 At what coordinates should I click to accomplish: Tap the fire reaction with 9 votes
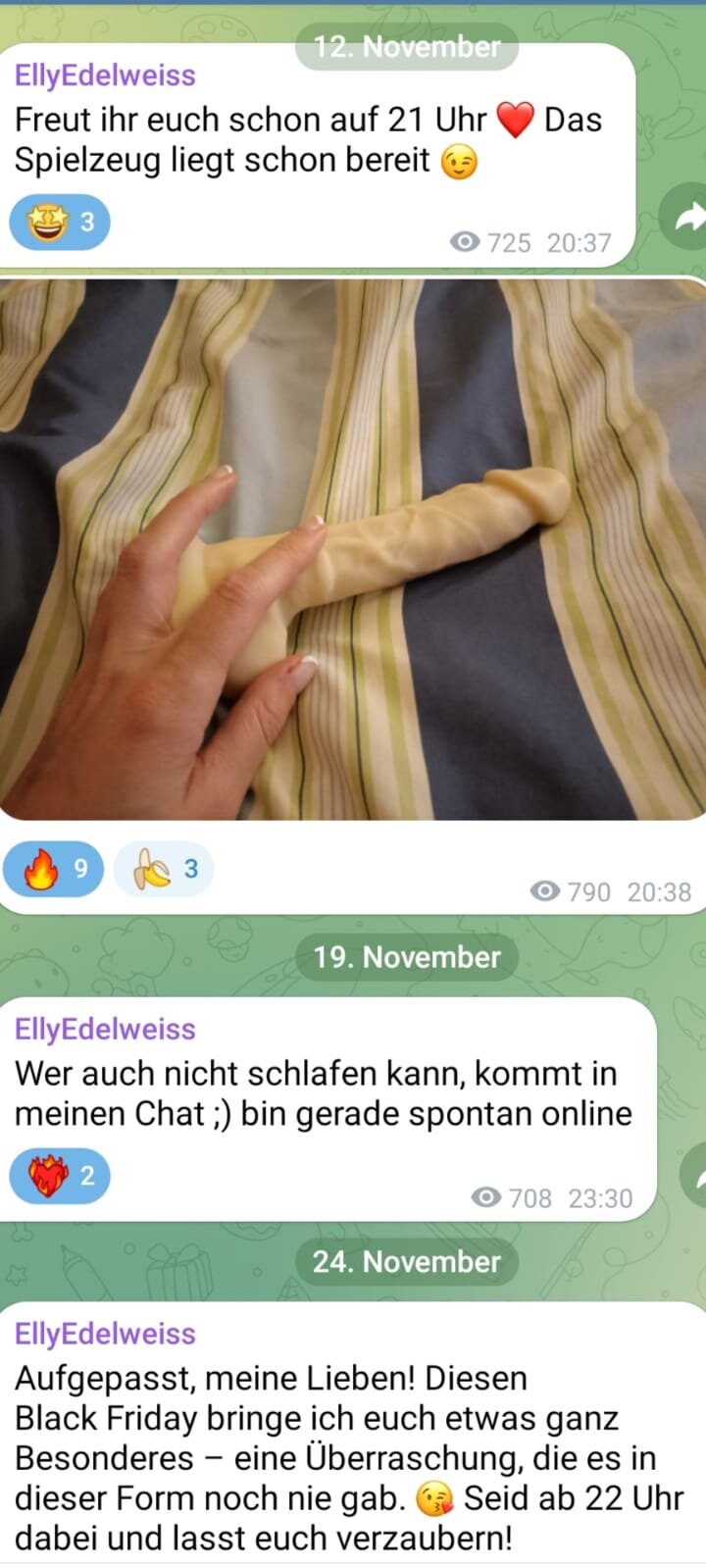(54, 869)
